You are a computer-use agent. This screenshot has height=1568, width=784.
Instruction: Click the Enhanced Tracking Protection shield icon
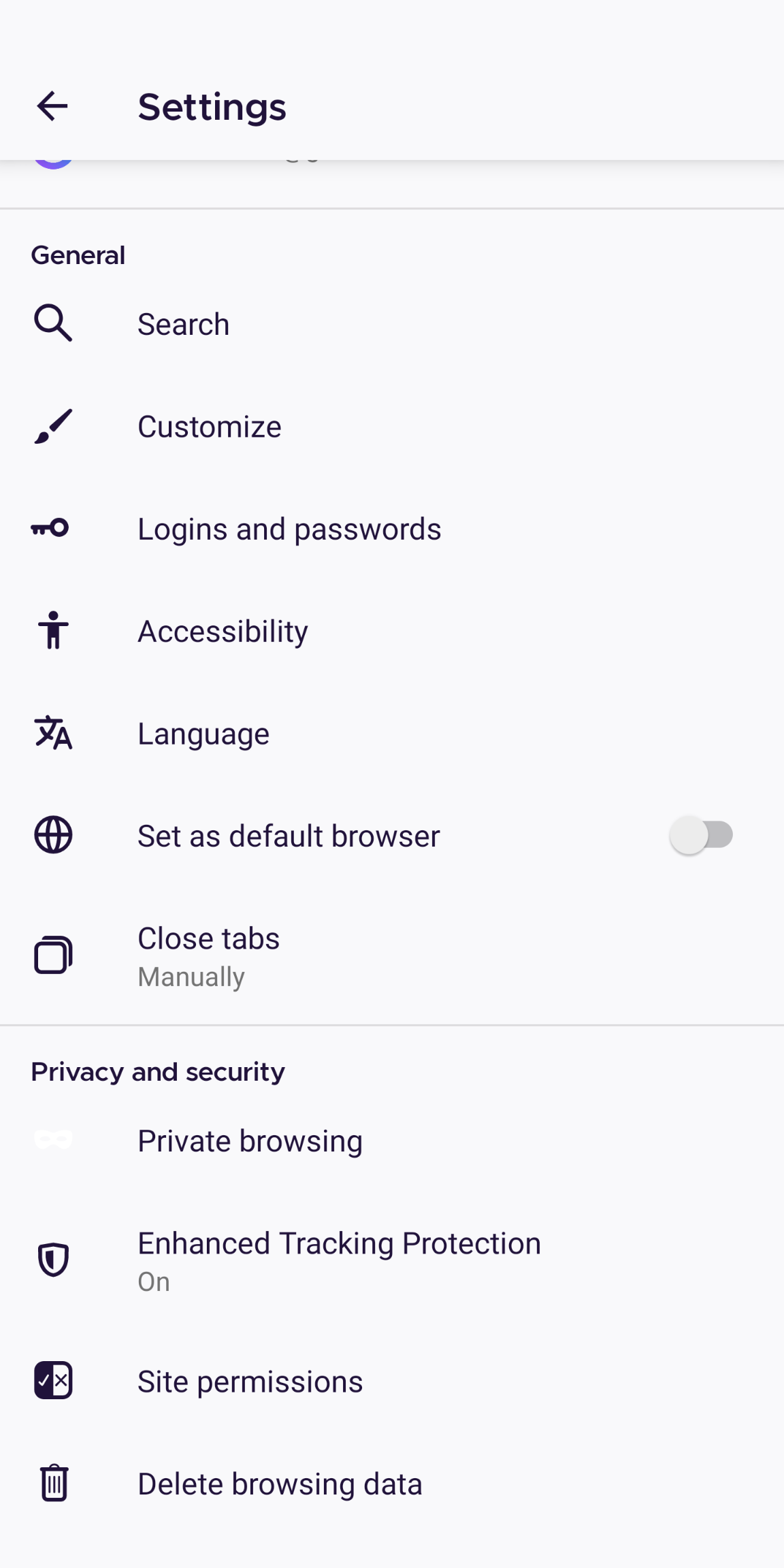(x=52, y=1258)
